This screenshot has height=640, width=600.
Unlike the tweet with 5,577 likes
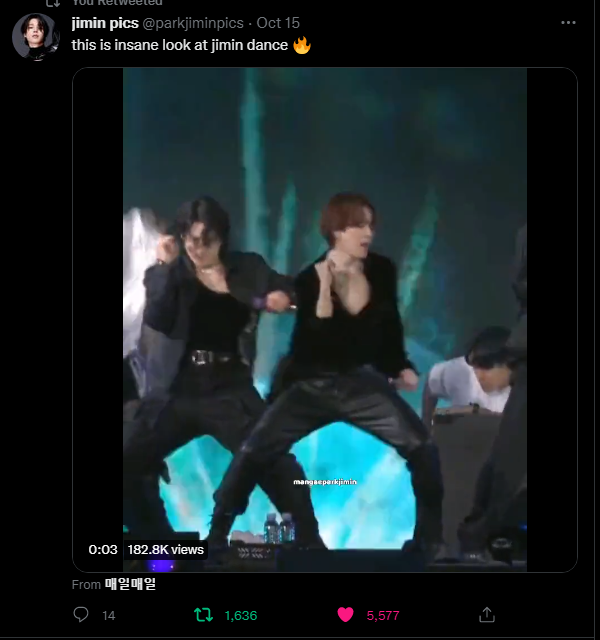(345, 615)
